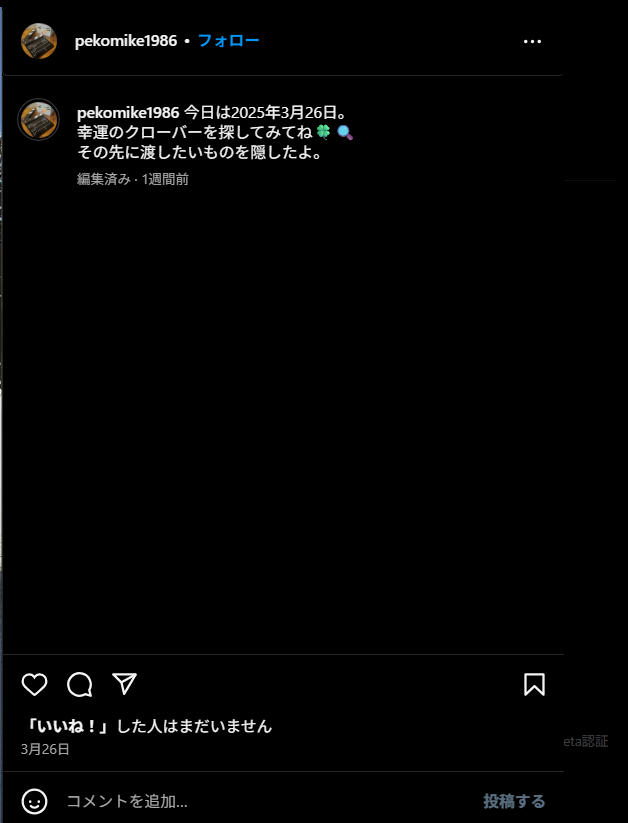Tap pekomike1986 avatar beside the caption
The image size is (628, 823).
39,120
